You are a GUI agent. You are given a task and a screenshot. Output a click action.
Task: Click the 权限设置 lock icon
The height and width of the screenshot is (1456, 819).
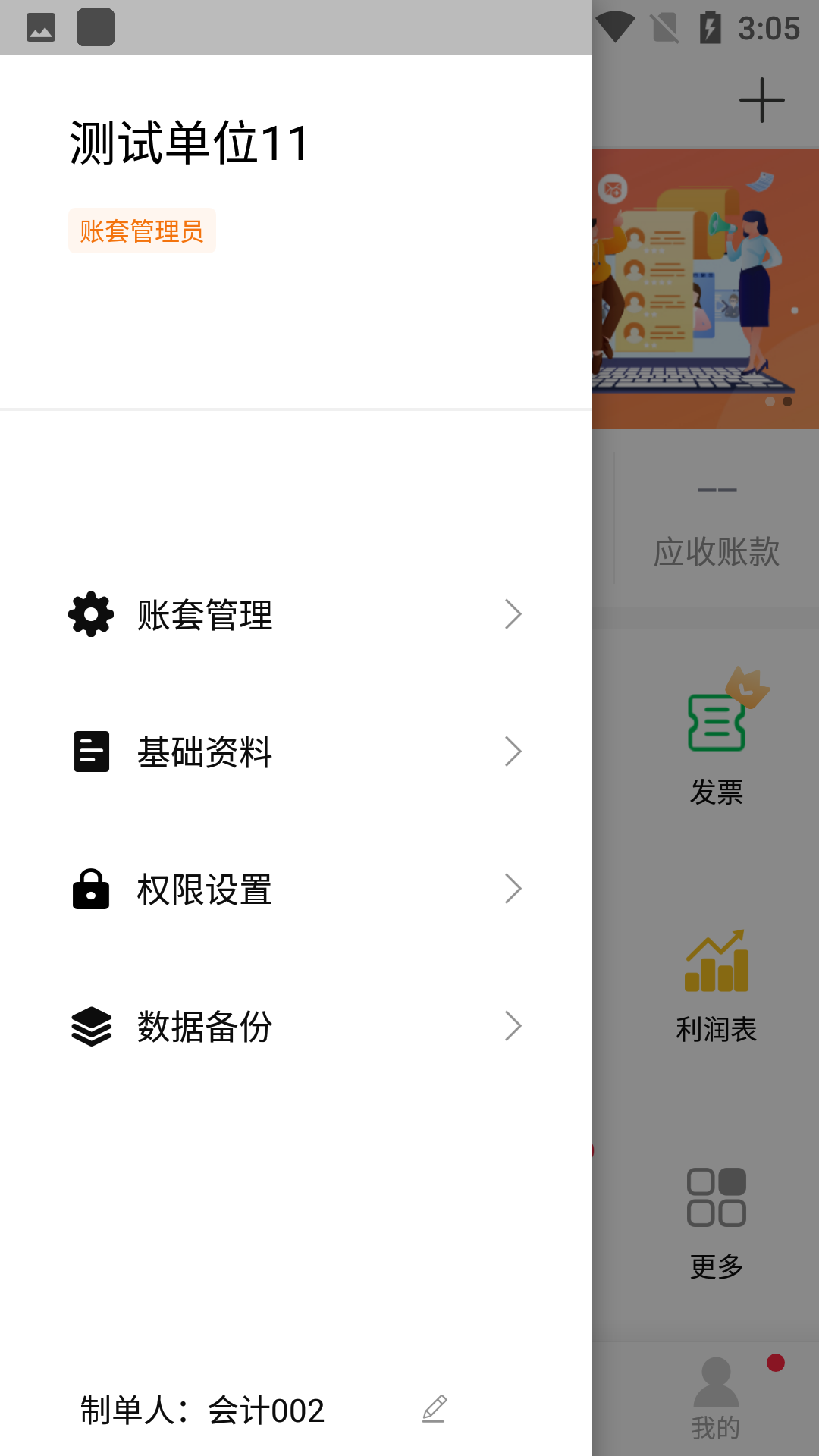[91, 890]
